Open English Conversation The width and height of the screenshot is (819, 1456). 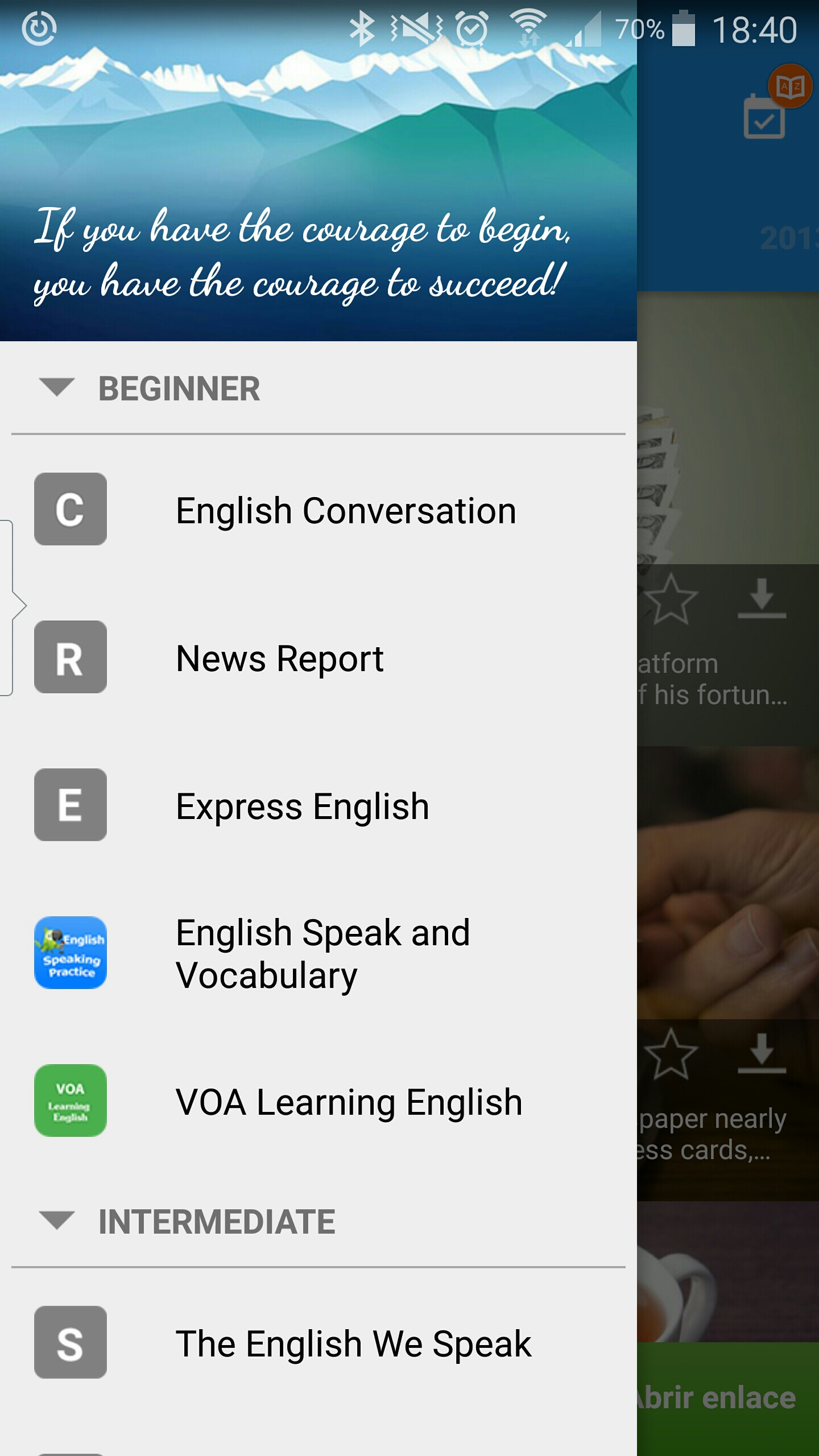[346, 510]
